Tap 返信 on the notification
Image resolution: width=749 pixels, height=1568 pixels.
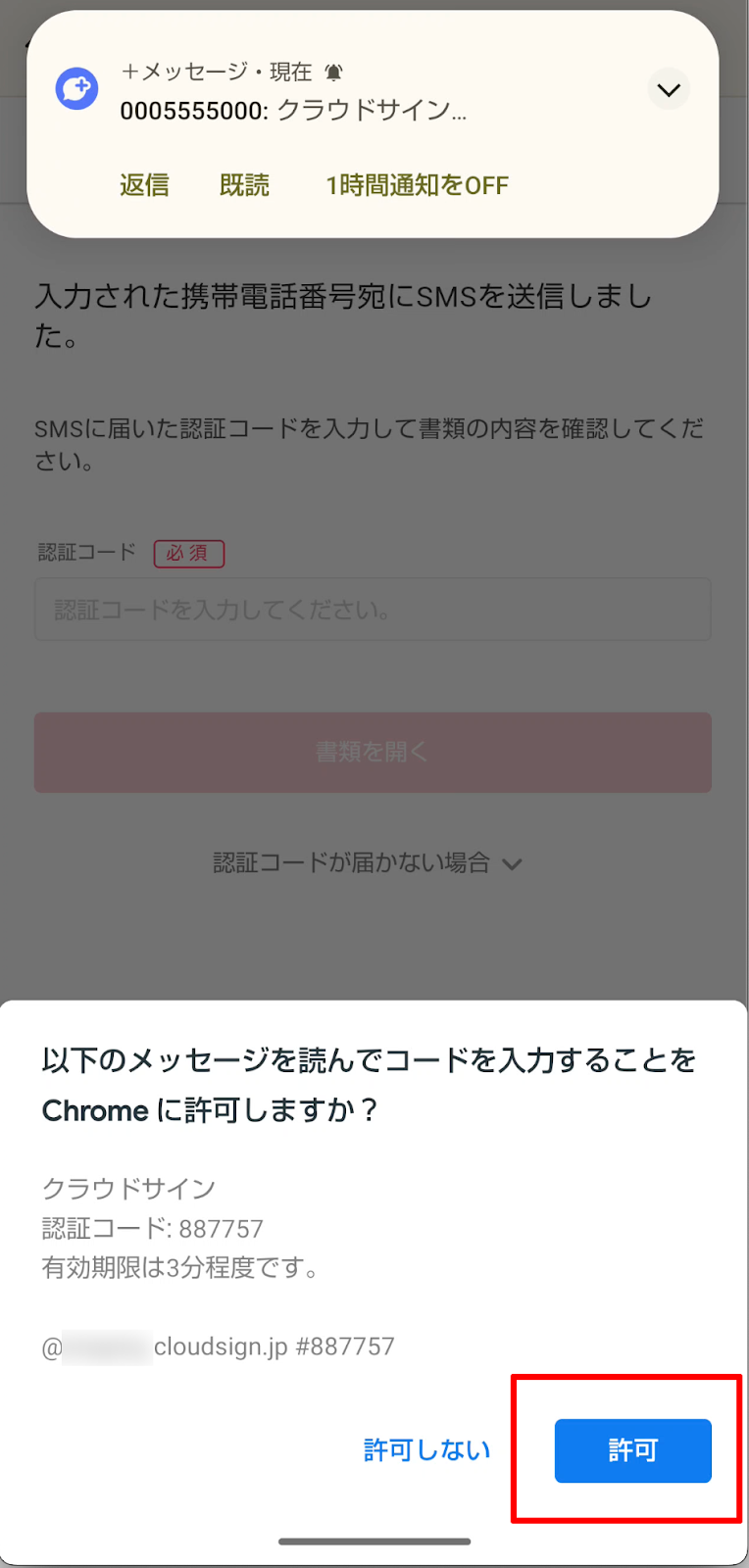(144, 185)
